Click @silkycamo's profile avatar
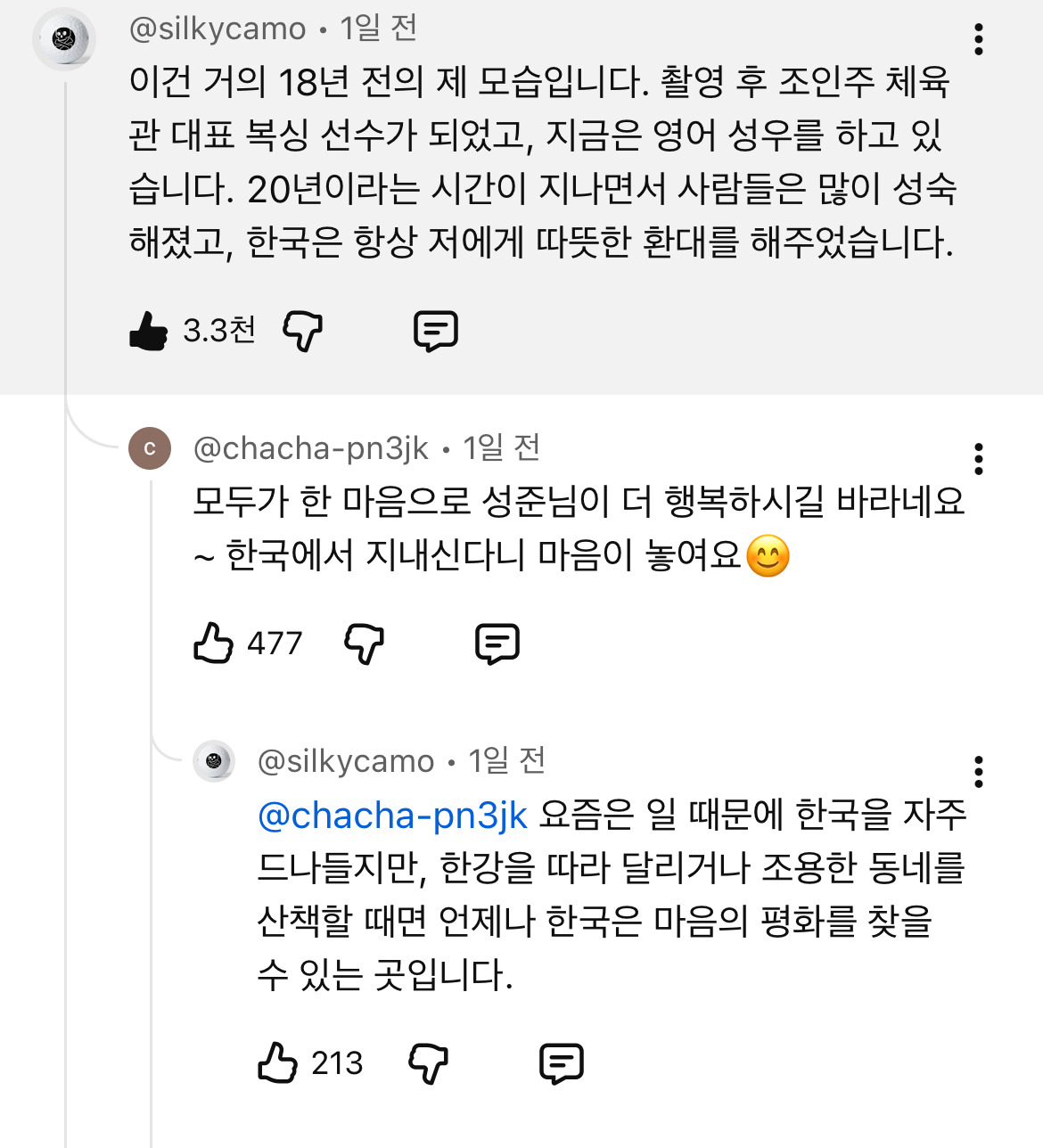The height and width of the screenshot is (1148, 1043). [62, 39]
